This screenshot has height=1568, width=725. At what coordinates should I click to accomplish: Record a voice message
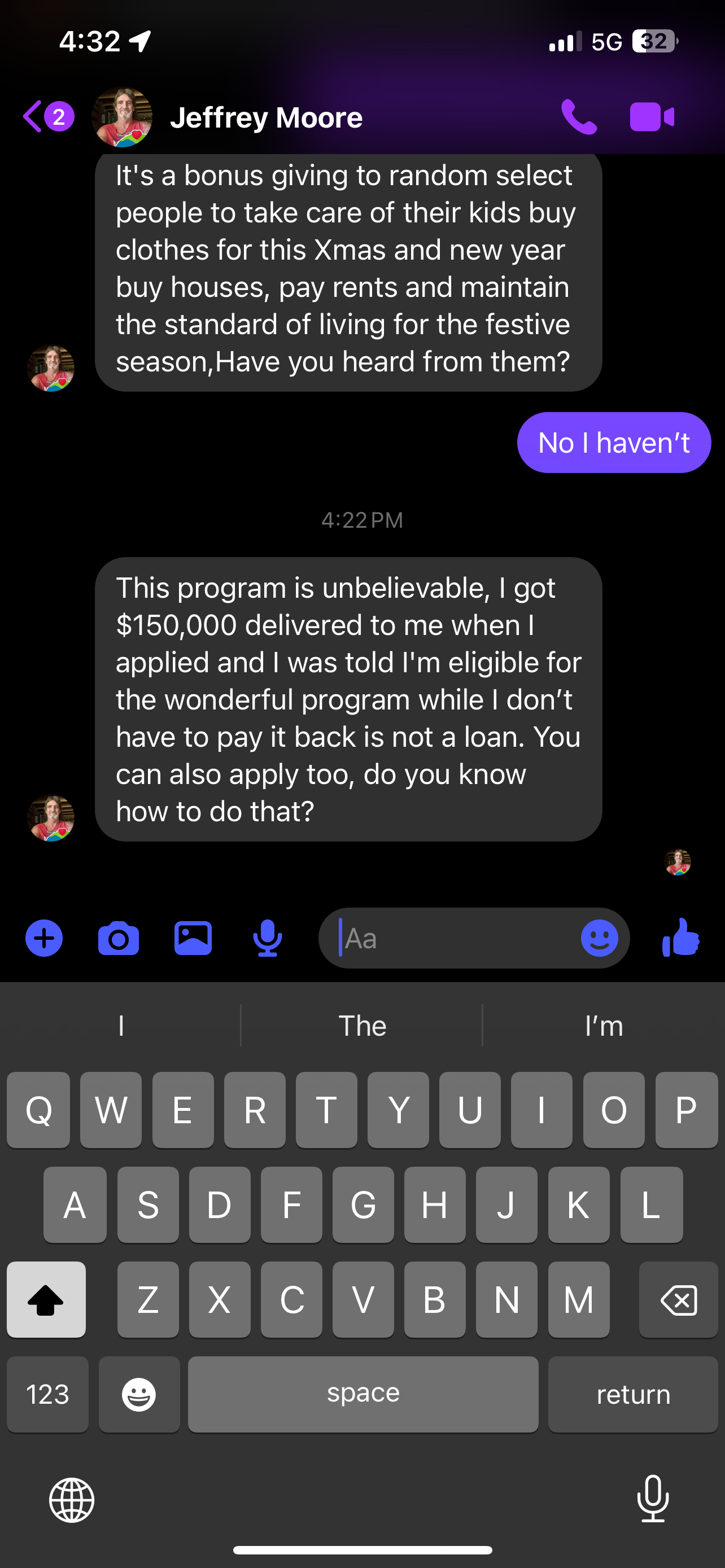point(267,938)
